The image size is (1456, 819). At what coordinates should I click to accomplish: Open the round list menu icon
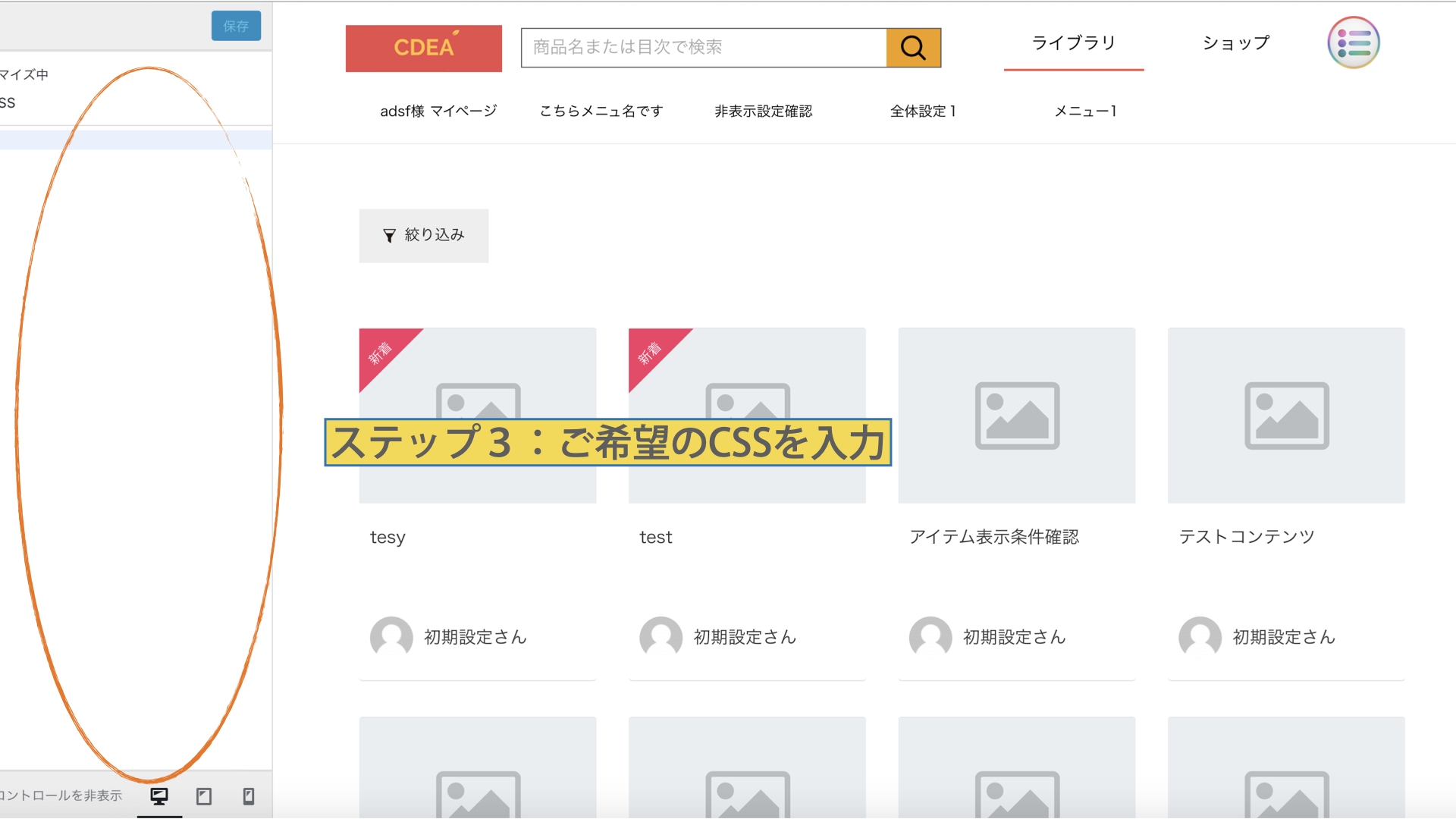coord(1353,43)
